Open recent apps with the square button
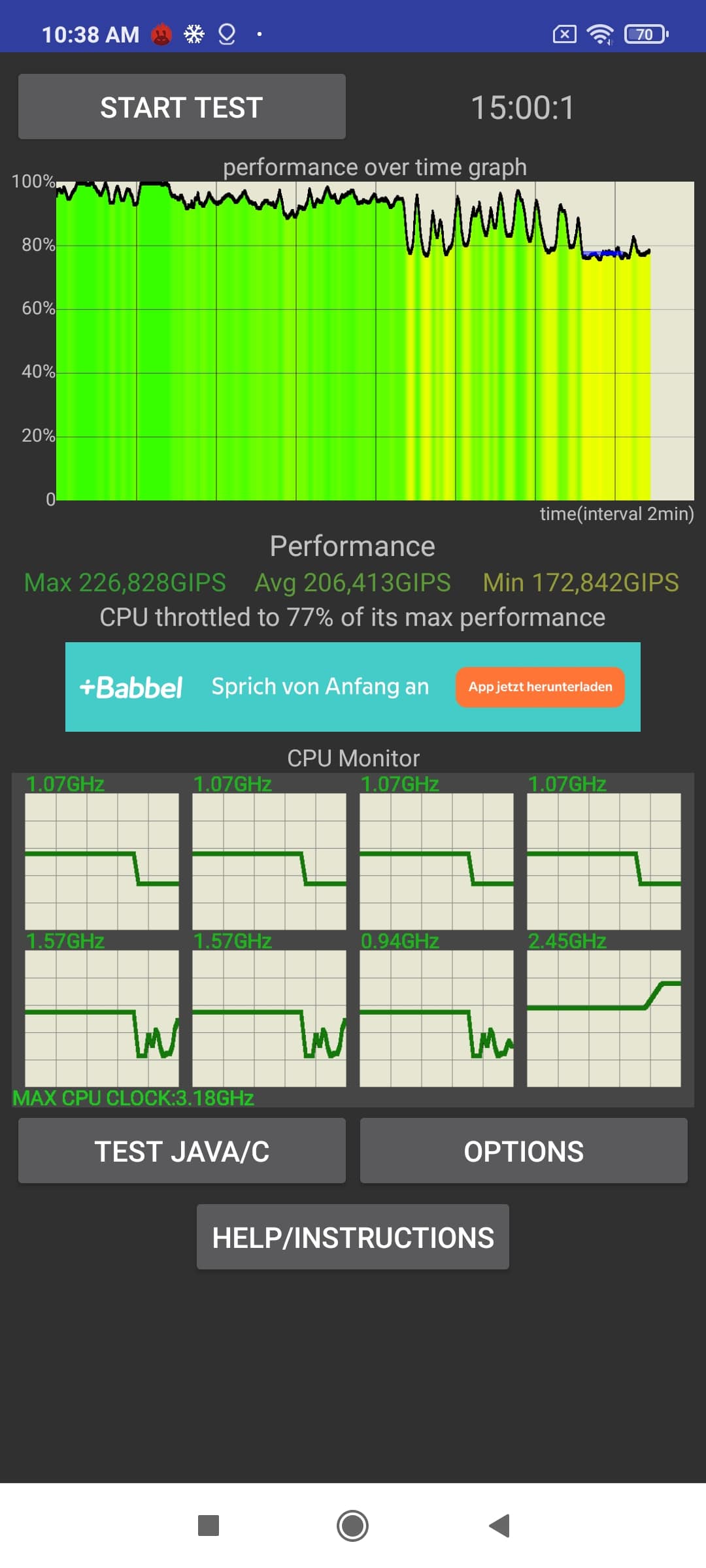This screenshot has height=1568, width=706. click(x=209, y=1526)
